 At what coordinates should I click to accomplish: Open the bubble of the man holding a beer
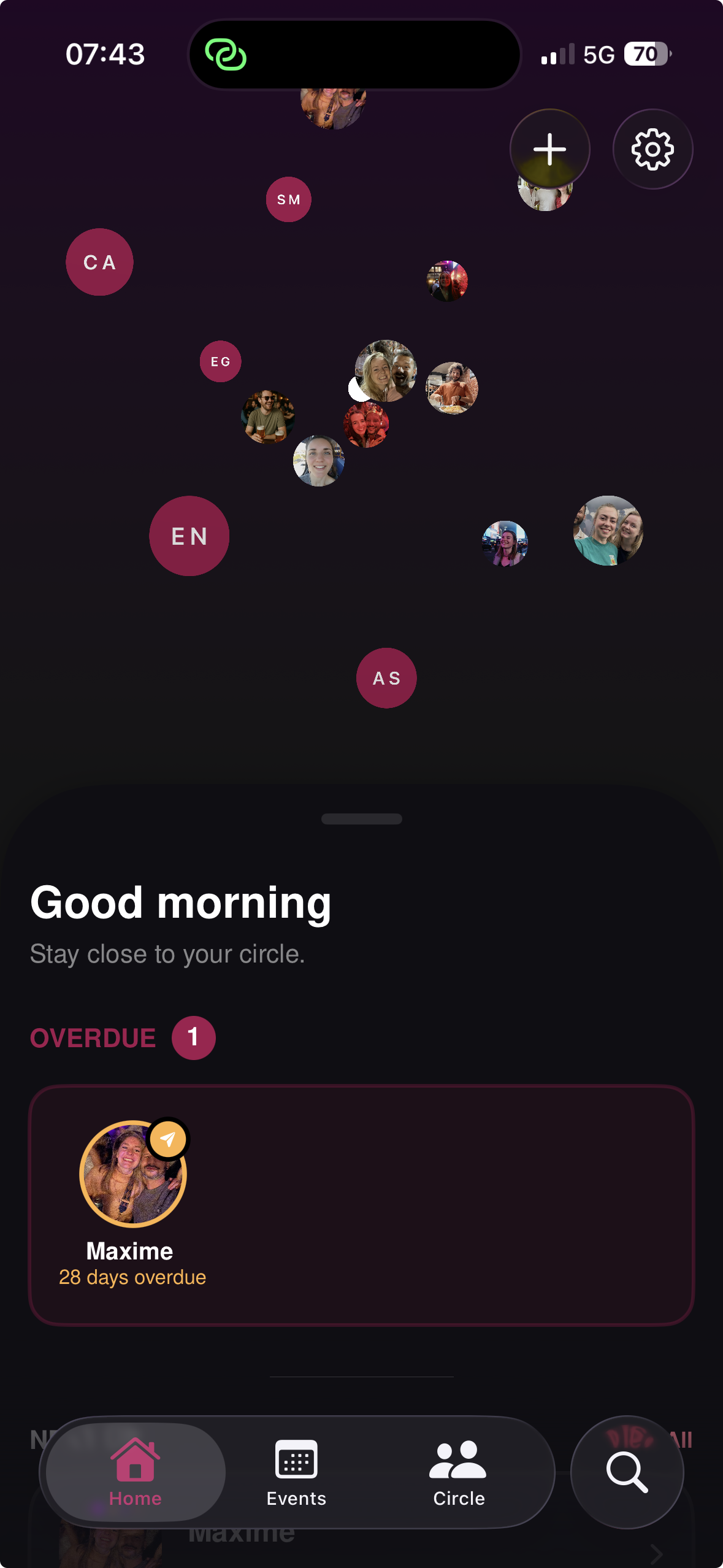click(x=268, y=417)
